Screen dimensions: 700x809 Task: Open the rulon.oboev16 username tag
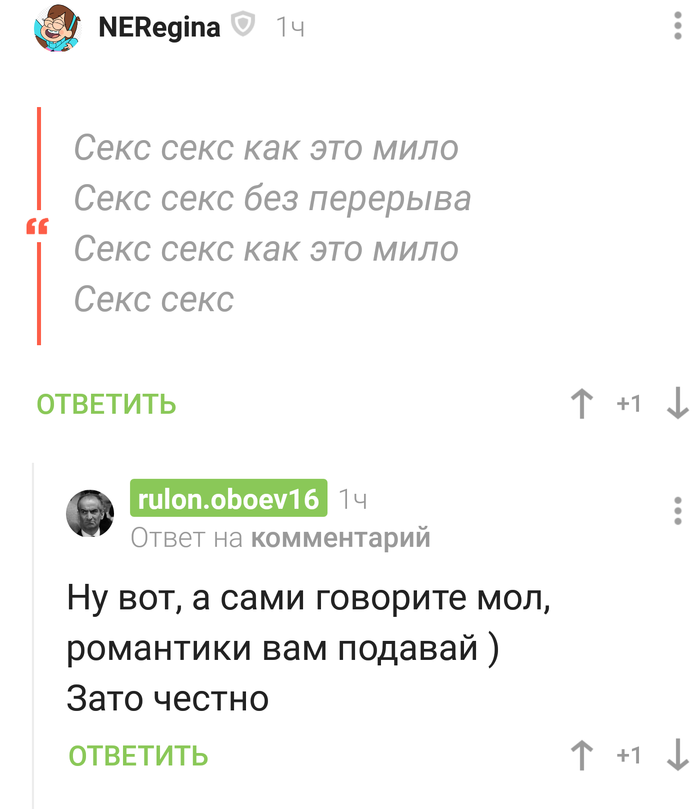coord(229,498)
